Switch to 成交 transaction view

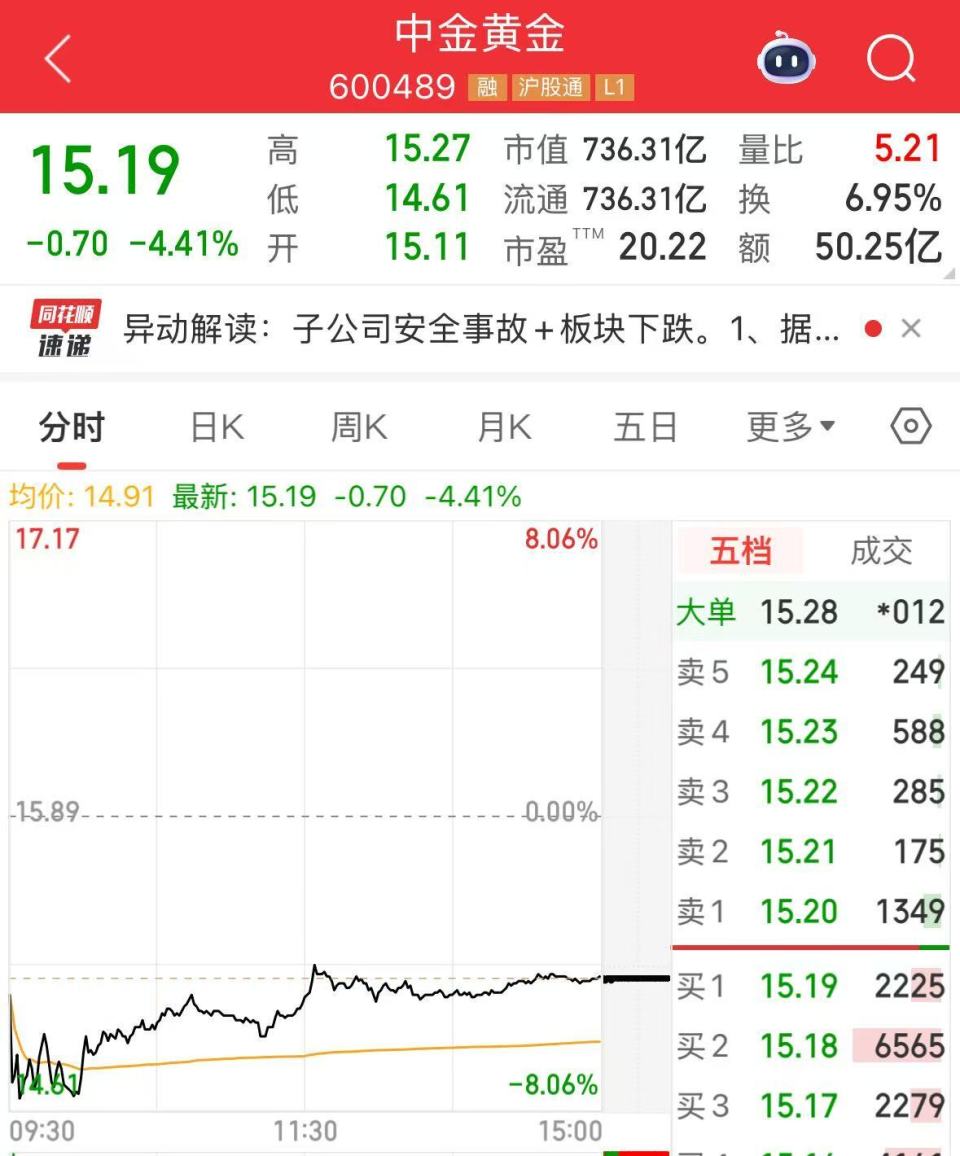point(880,551)
